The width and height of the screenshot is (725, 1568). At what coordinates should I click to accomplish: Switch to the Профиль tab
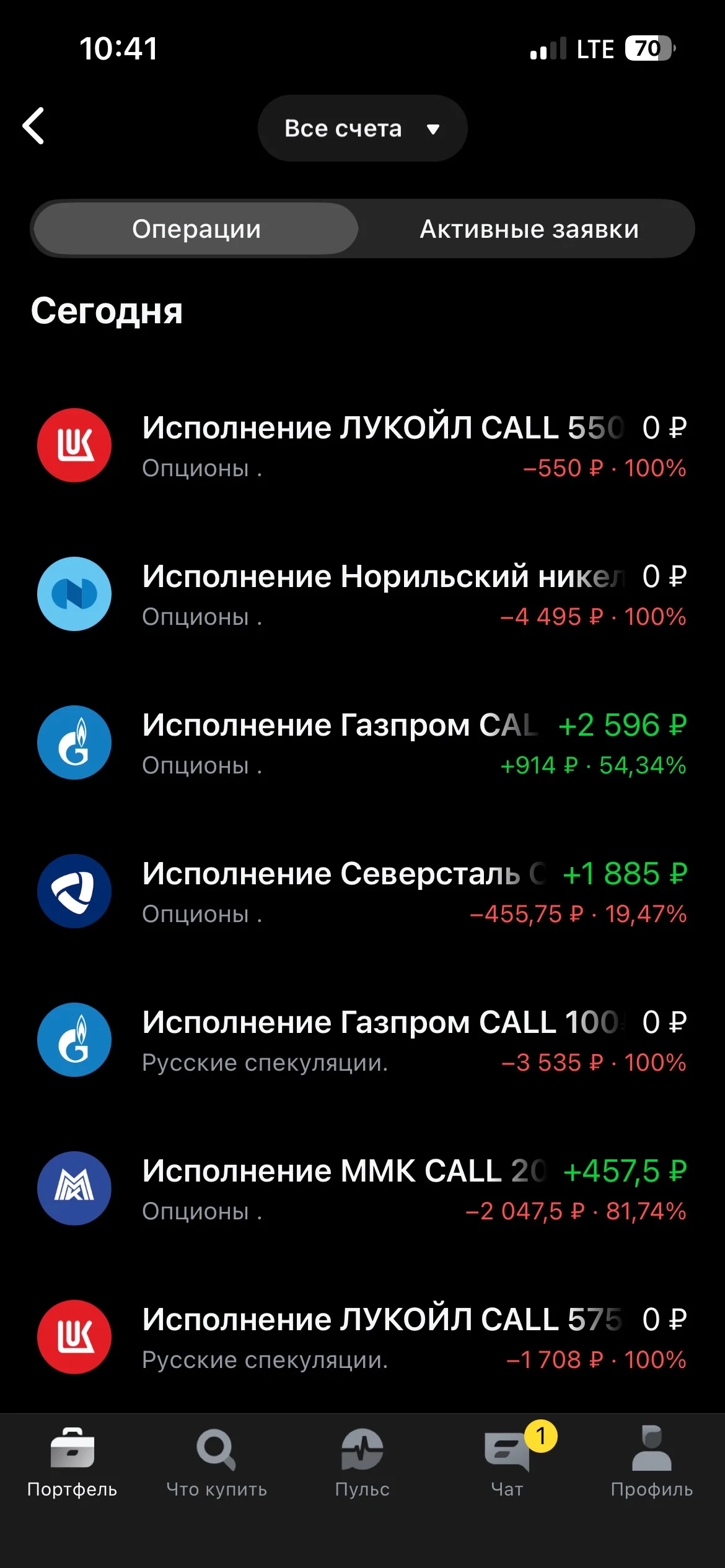tap(652, 1462)
